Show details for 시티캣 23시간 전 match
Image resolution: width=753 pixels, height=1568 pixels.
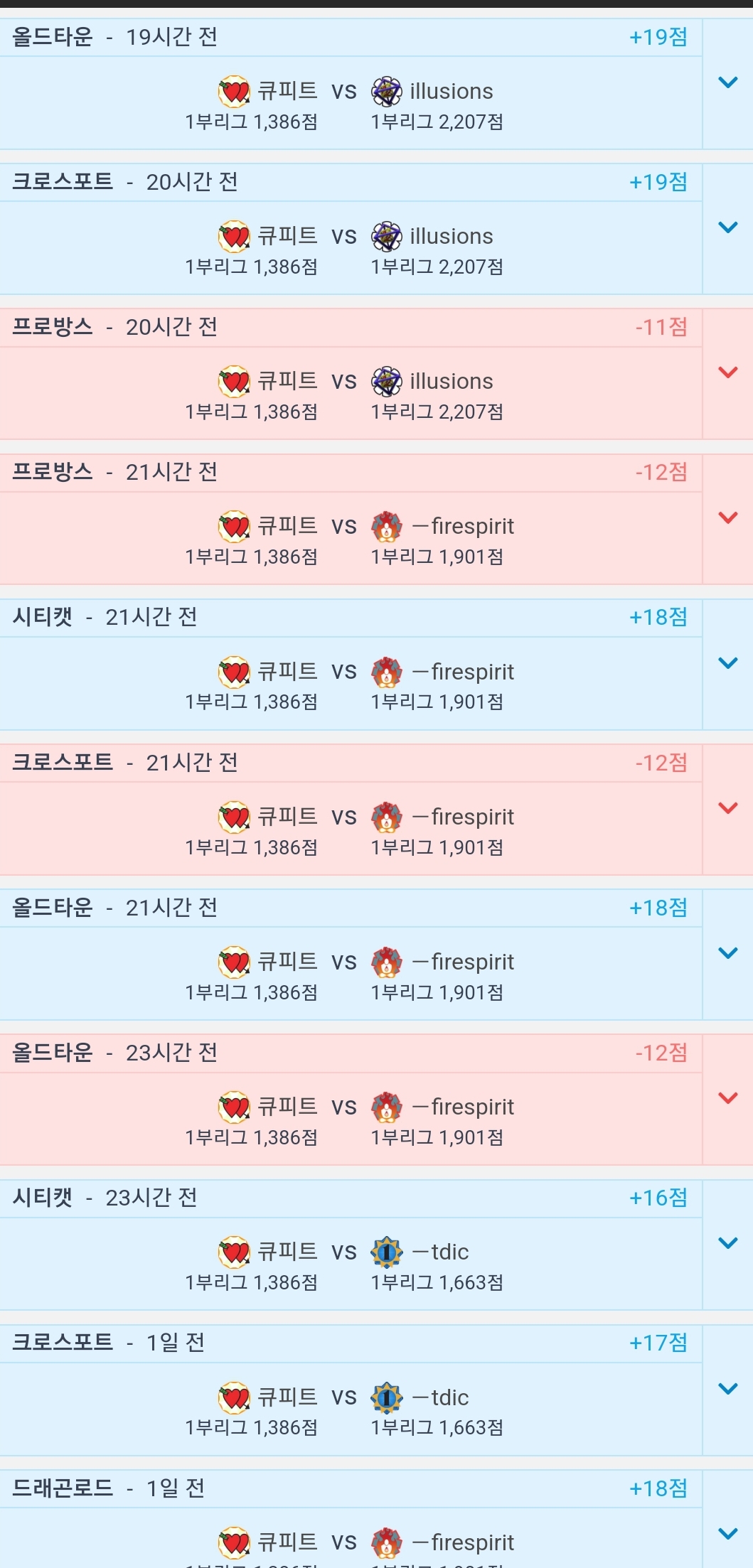727,1243
